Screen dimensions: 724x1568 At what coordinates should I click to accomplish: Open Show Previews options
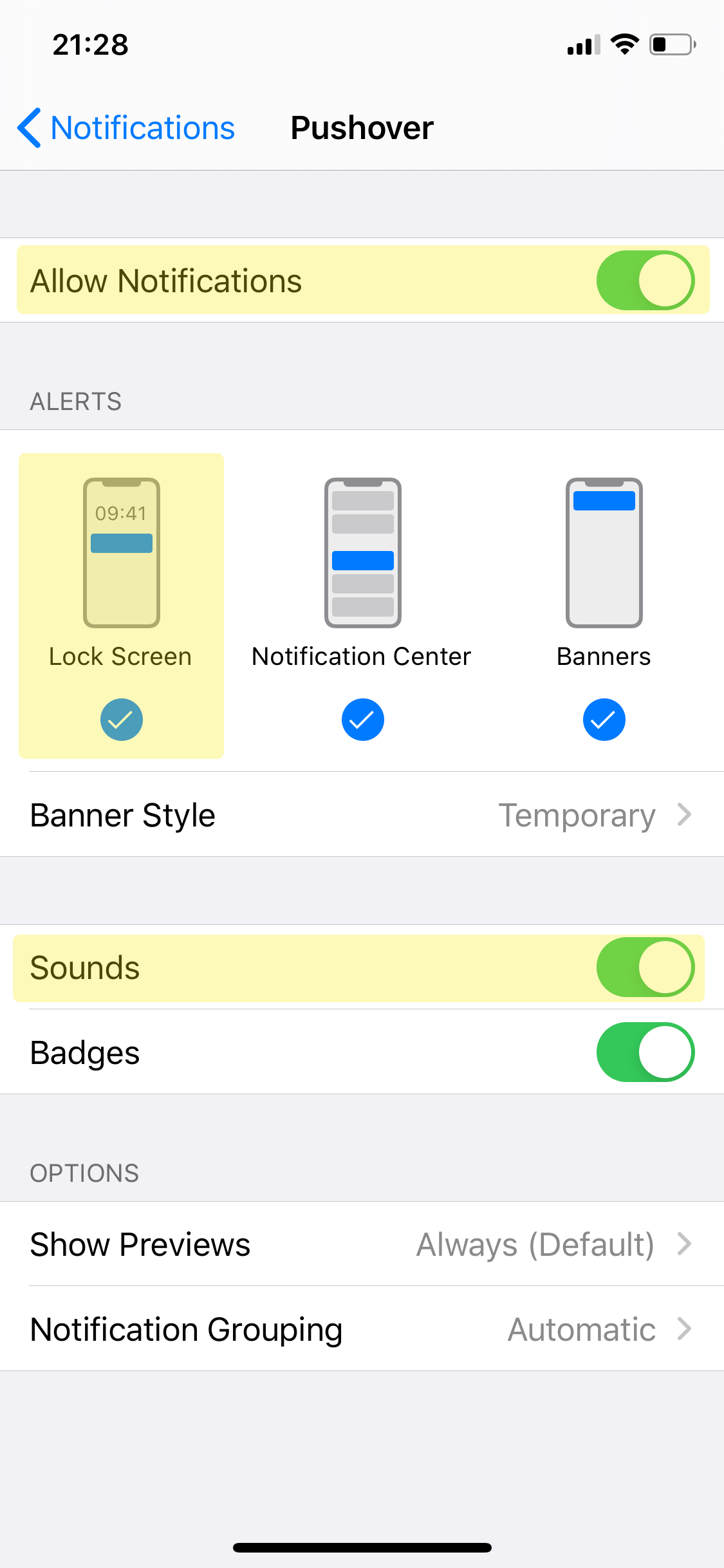coord(362,1244)
